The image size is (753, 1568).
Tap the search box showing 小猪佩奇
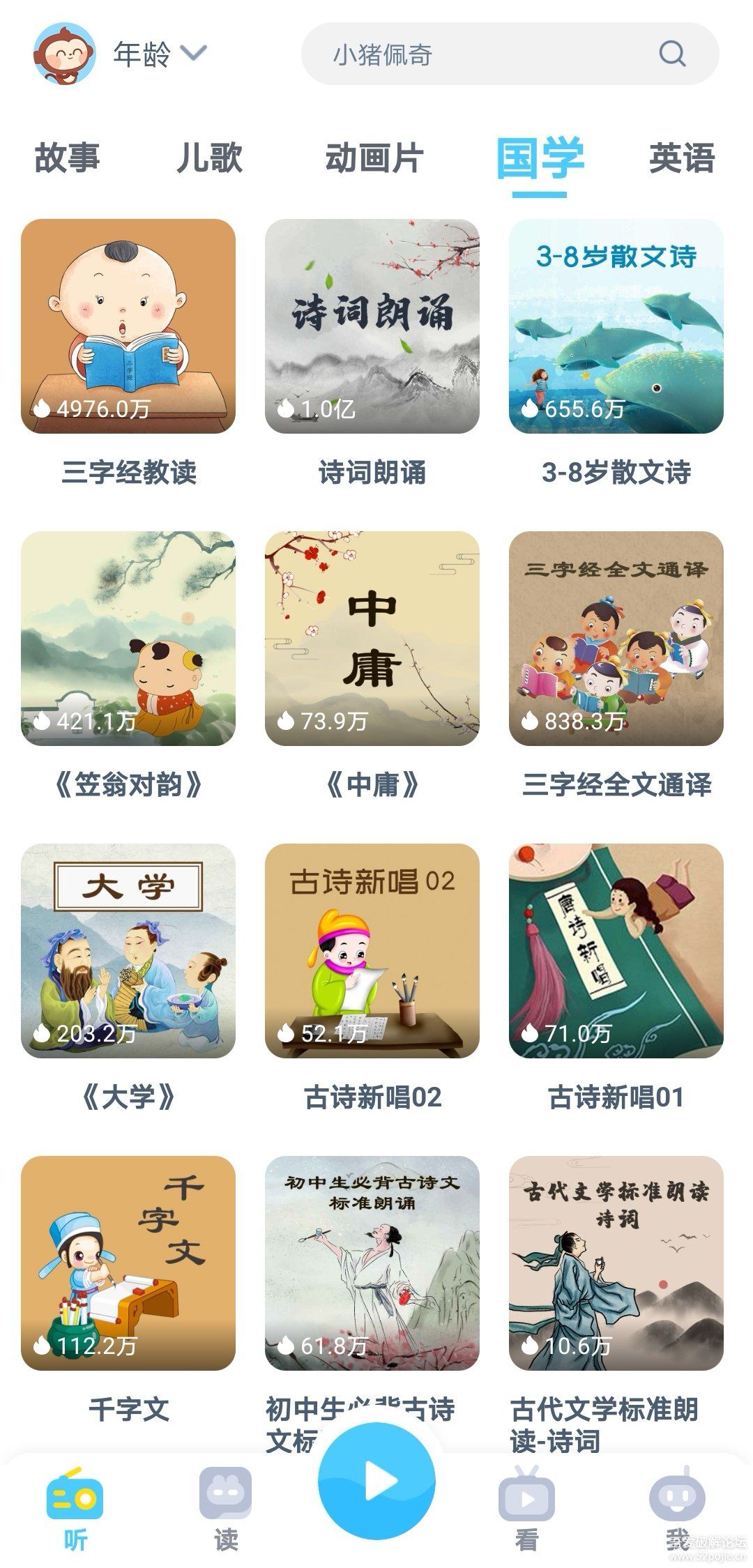pos(488,54)
